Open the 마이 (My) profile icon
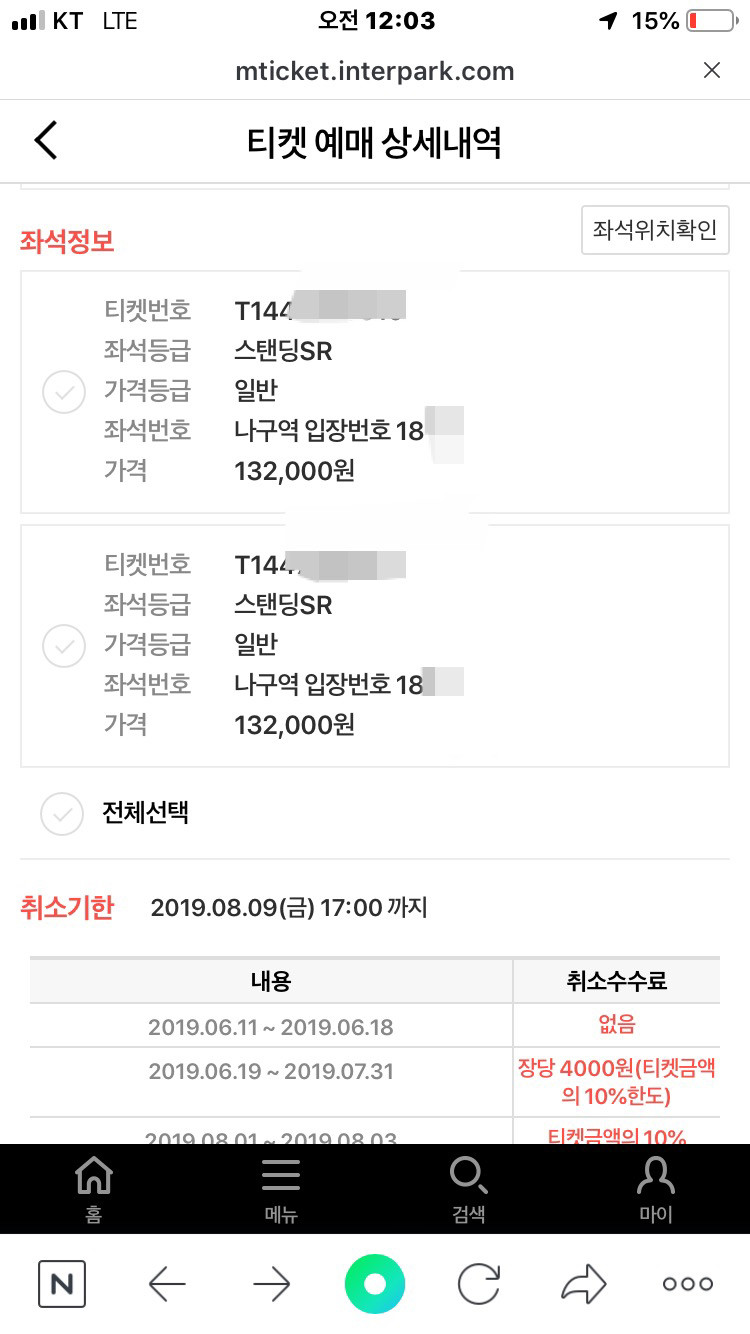The height and width of the screenshot is (1334, 750). pyautogui.click(x=656, y=1188)
